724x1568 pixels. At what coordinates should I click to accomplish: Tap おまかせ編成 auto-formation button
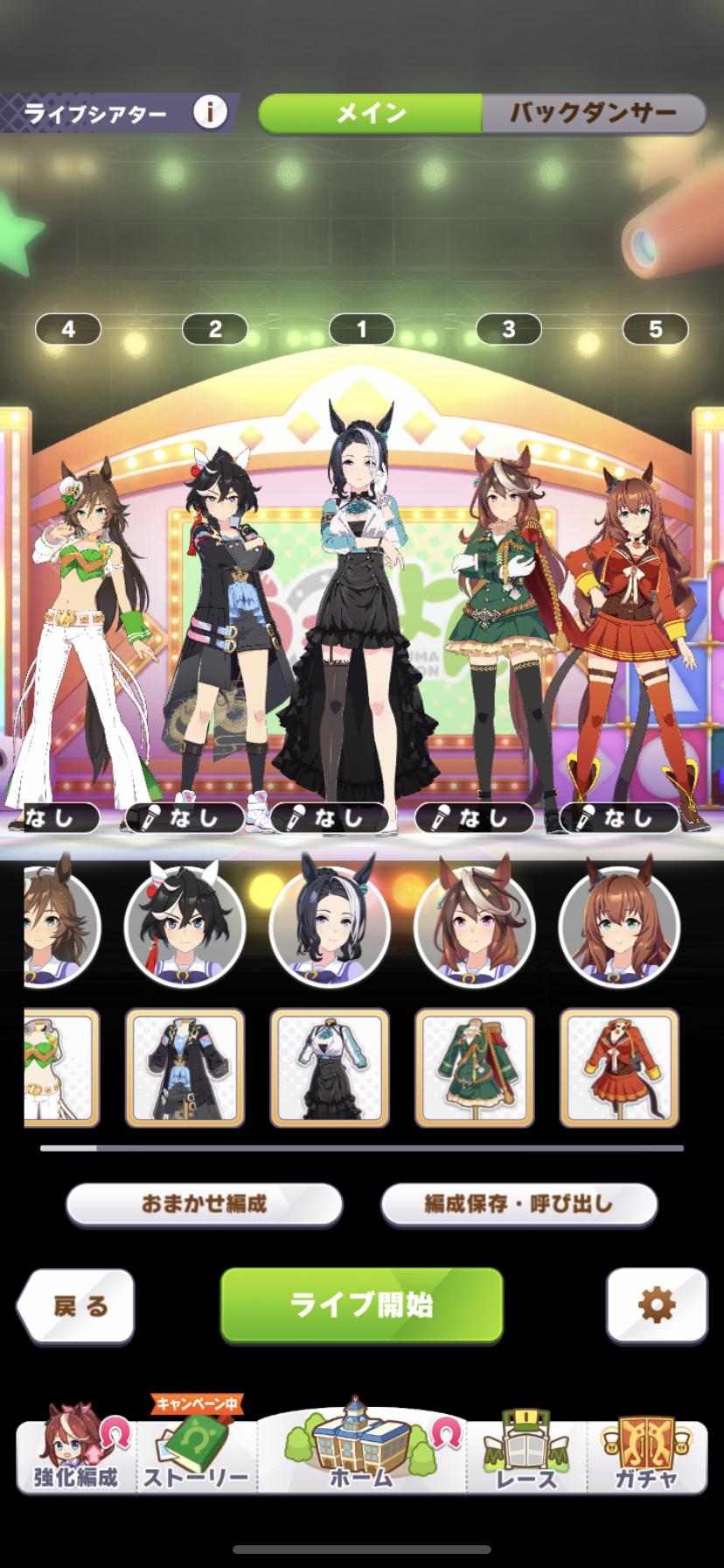click(x=204, y=1204)
